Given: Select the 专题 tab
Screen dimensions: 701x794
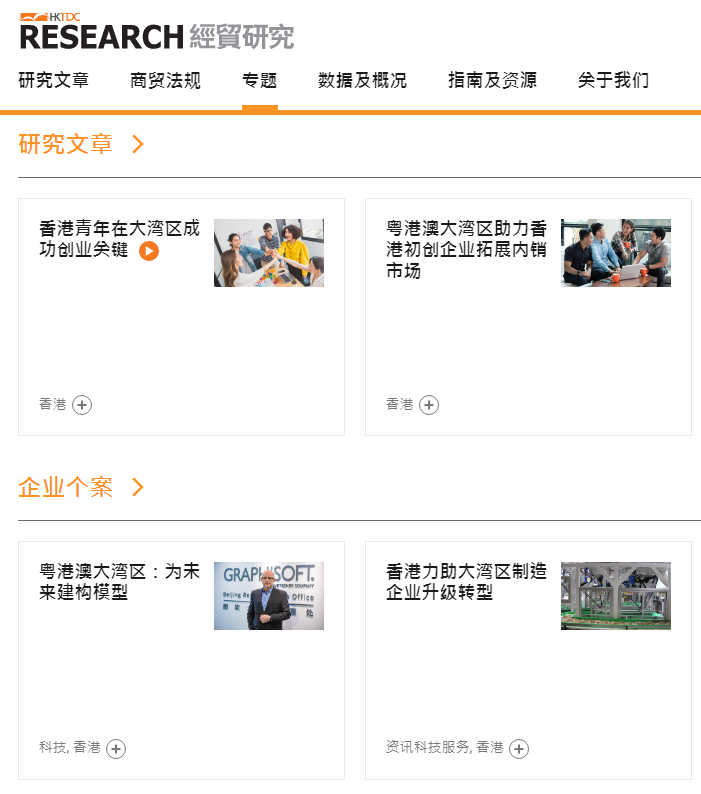Looking at the screenshot, I should click(x=259, y=81).
